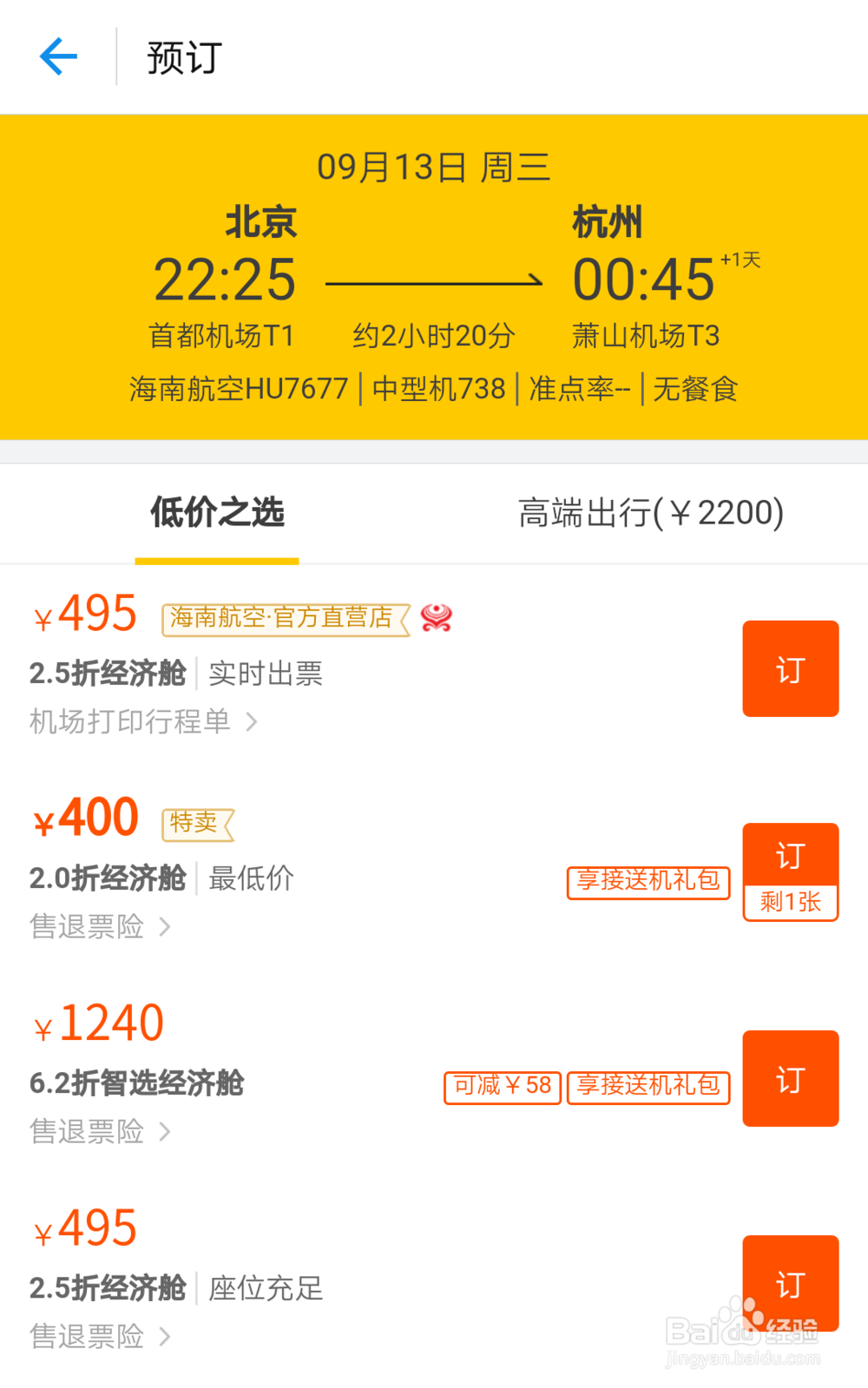Click the back arrow to leave booking page

pyautogui.click(x=58, y=56)
